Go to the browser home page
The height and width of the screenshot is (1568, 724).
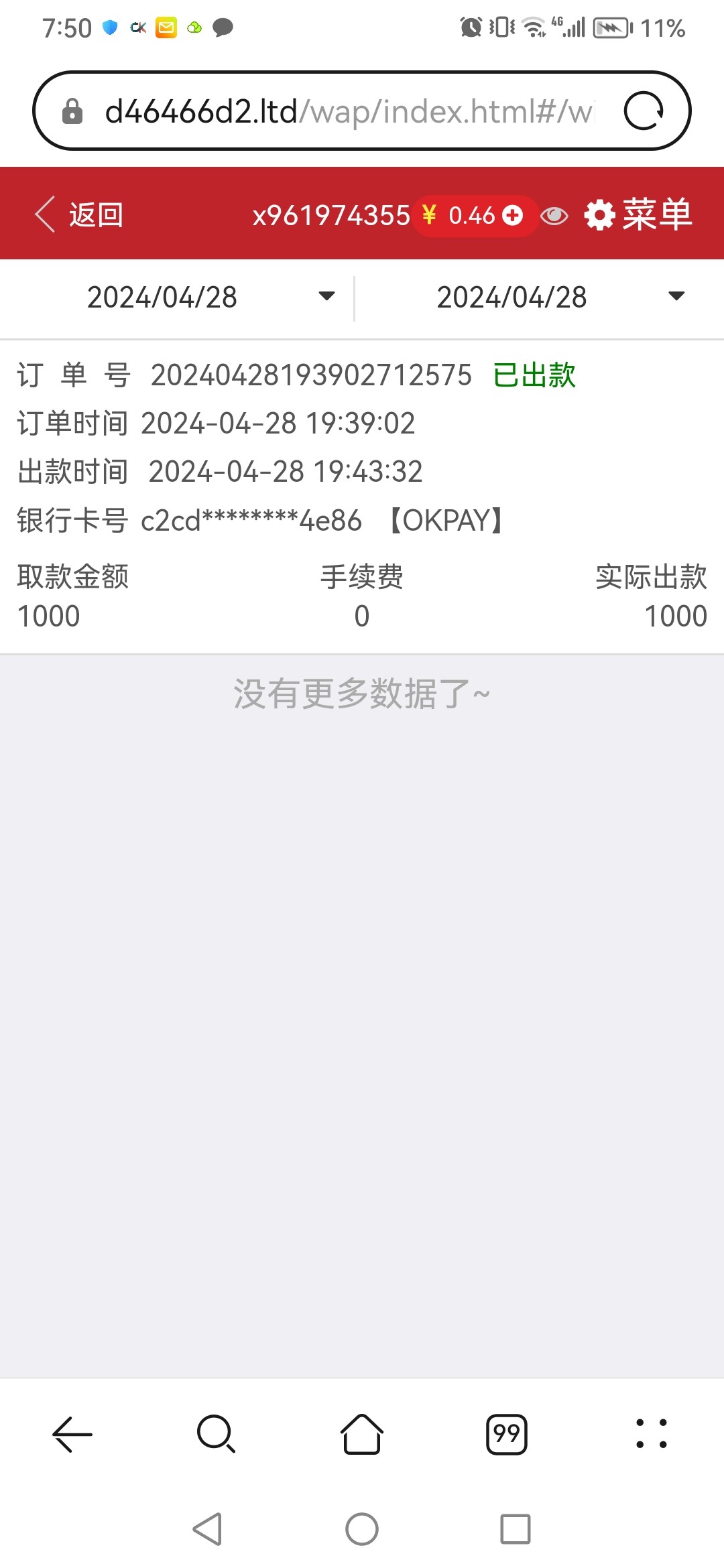[362, 1434]
